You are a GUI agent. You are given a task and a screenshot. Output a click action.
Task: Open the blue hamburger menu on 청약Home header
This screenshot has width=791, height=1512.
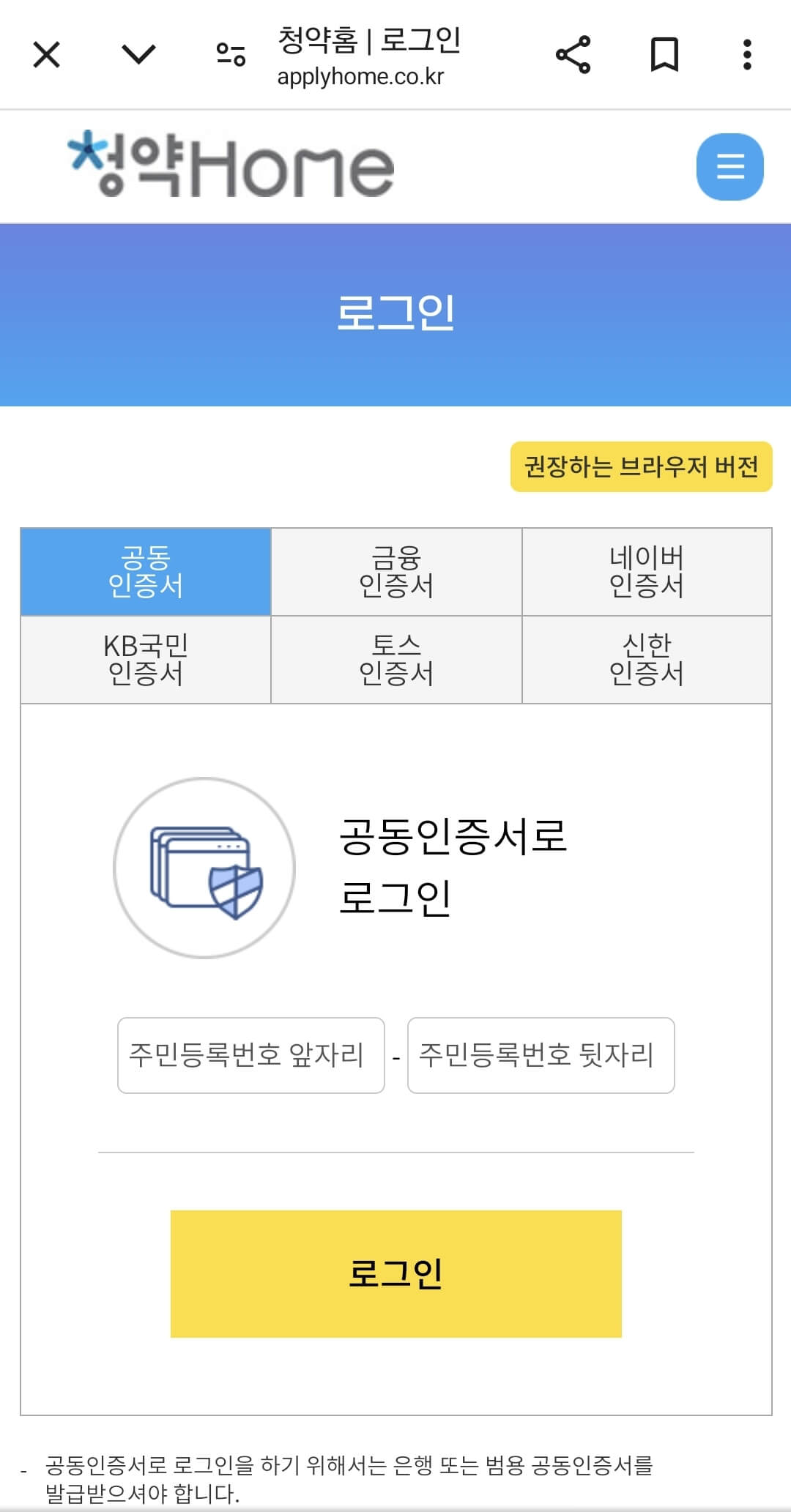pos(729,167)
